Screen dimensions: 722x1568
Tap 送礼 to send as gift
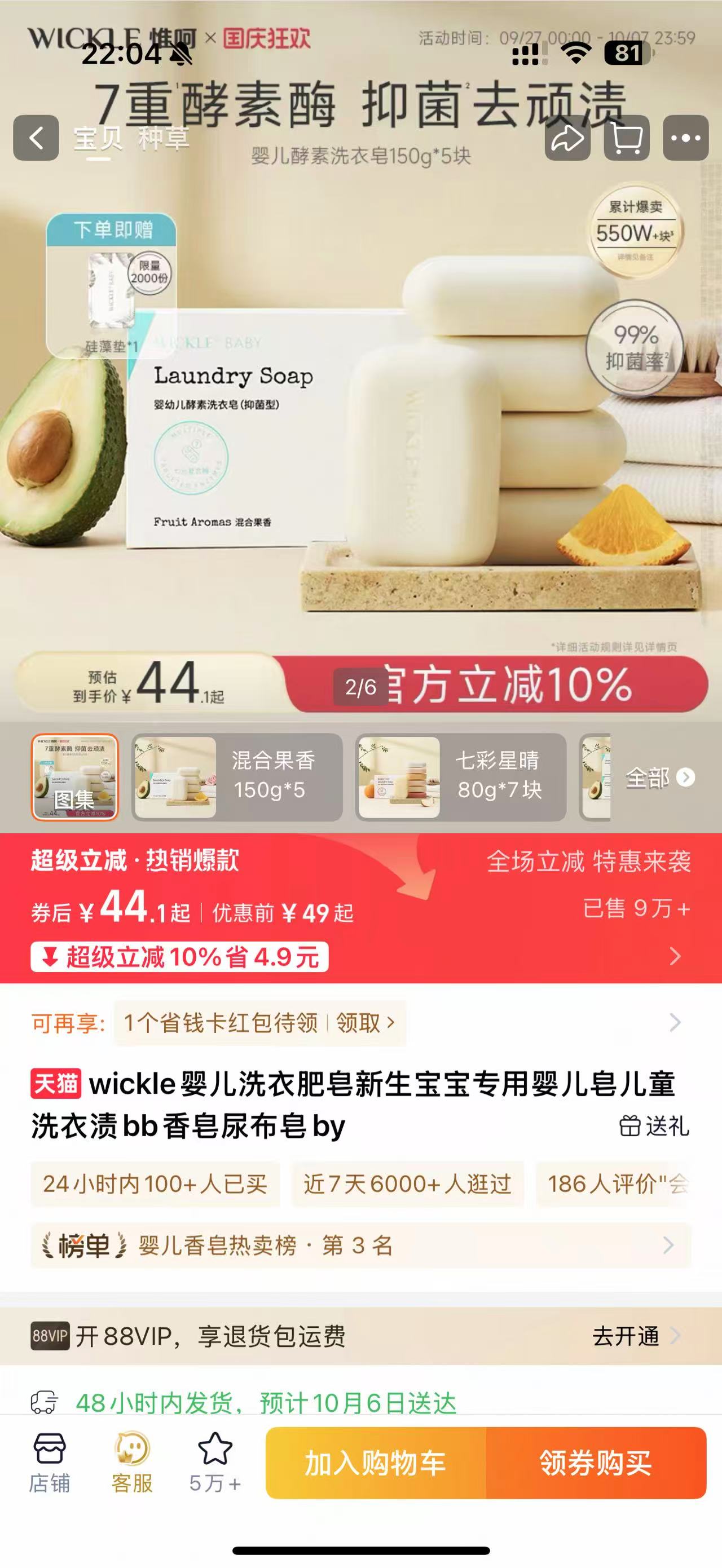point(654,1127)
